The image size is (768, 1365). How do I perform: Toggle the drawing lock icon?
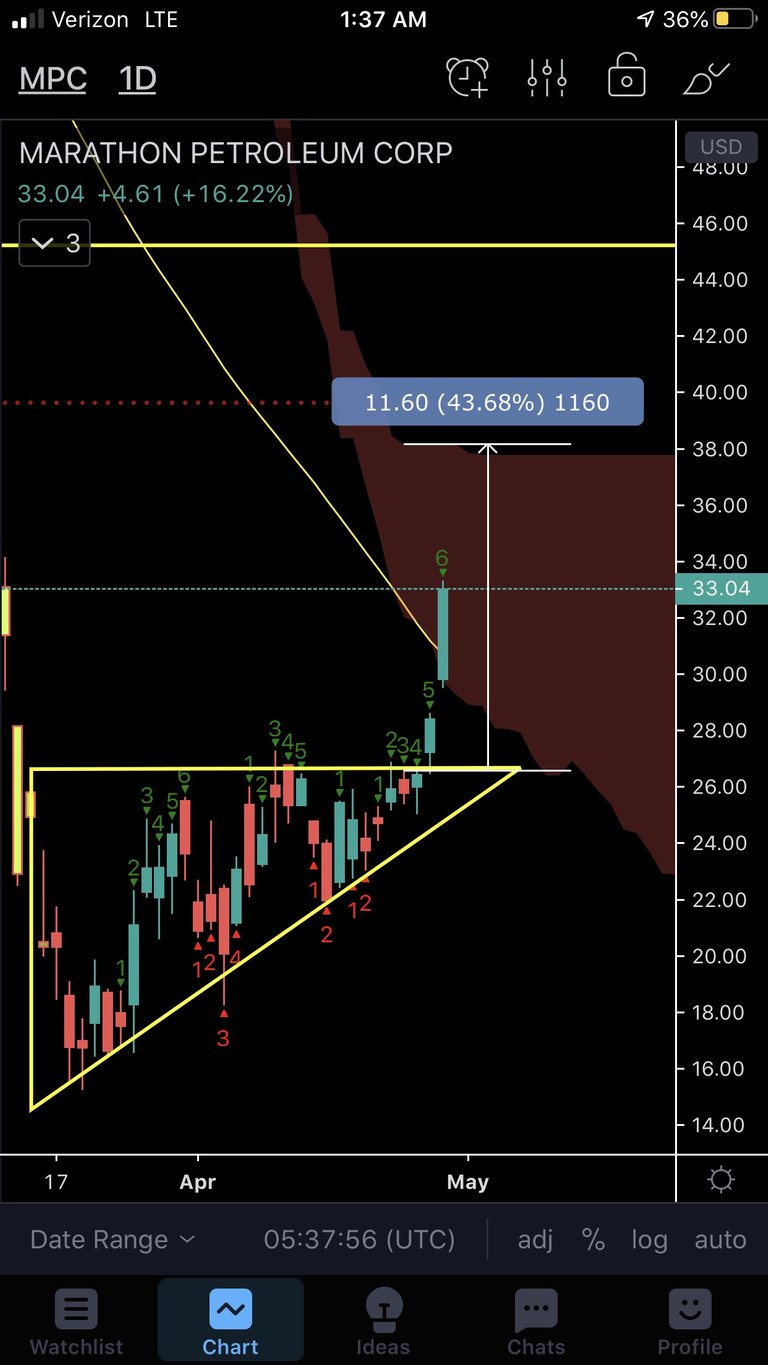point(627,78)
